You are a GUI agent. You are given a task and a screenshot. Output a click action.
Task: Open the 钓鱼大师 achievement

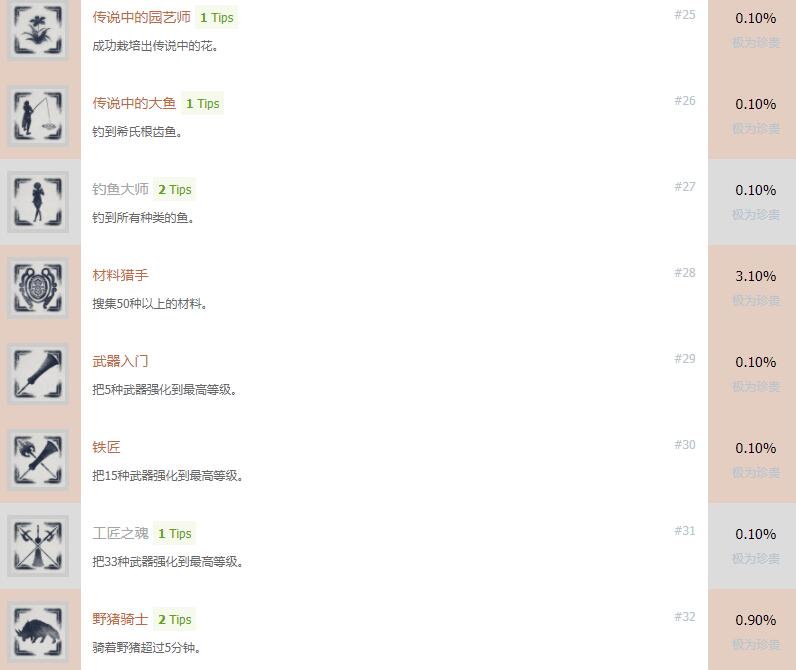pyautogui.click(x=120, y=189)
